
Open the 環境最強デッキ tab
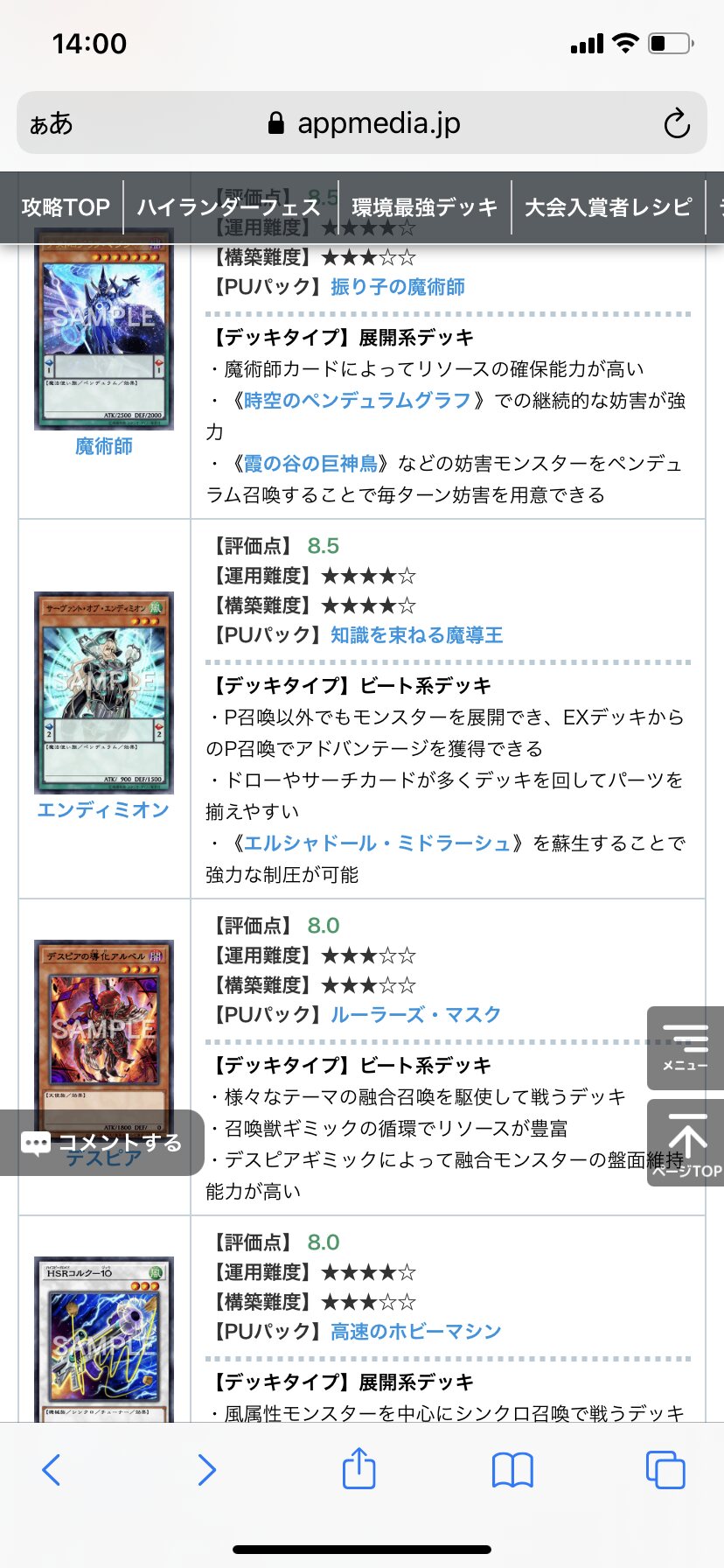point(424,207)
